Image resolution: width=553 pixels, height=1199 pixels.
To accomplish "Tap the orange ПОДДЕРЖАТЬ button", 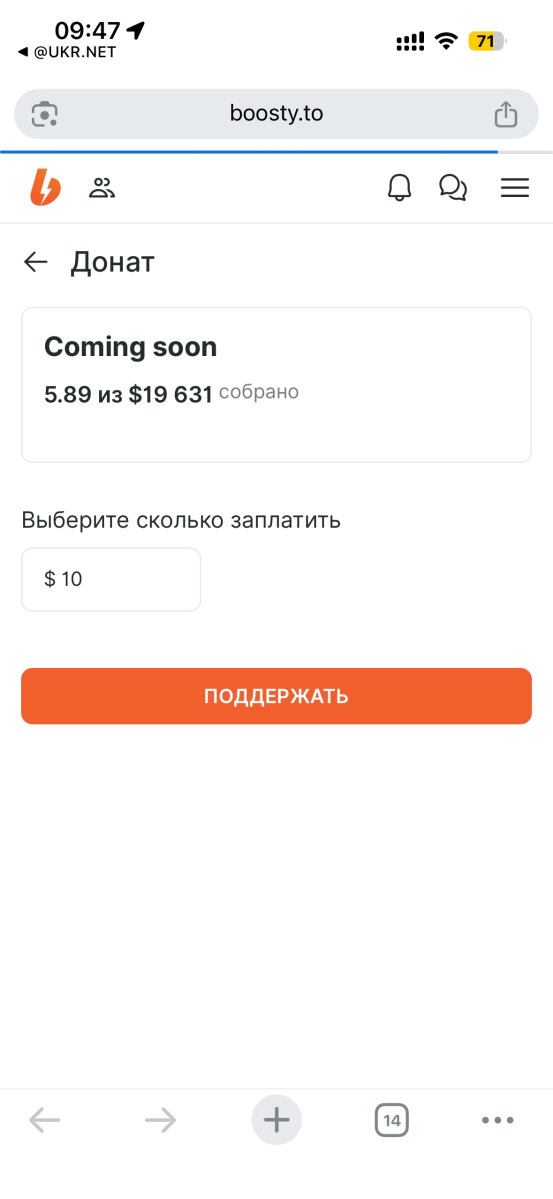I will [x=276, y=696].
